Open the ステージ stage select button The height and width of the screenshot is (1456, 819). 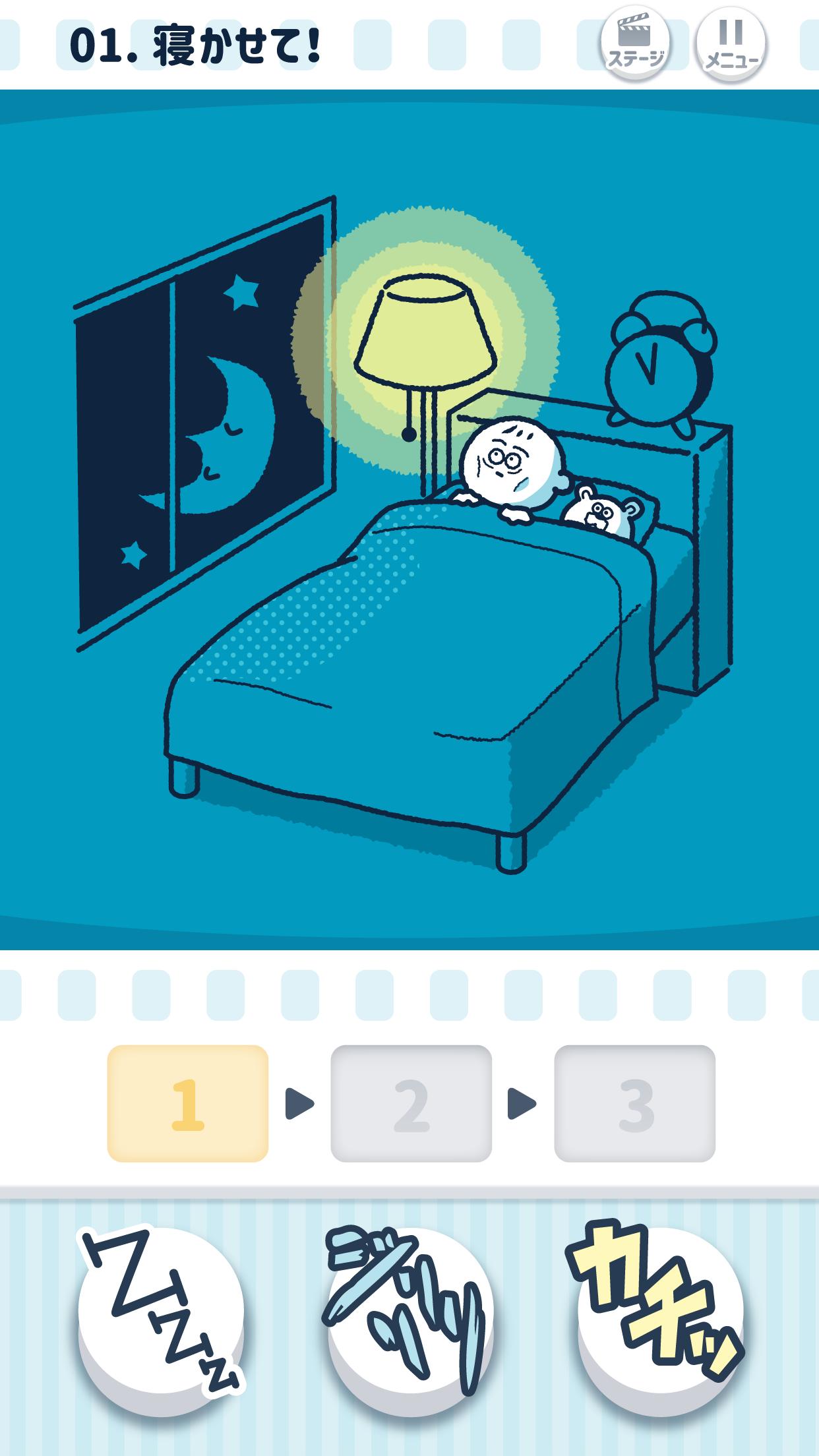pyautogui.click(x=634, y=44)
